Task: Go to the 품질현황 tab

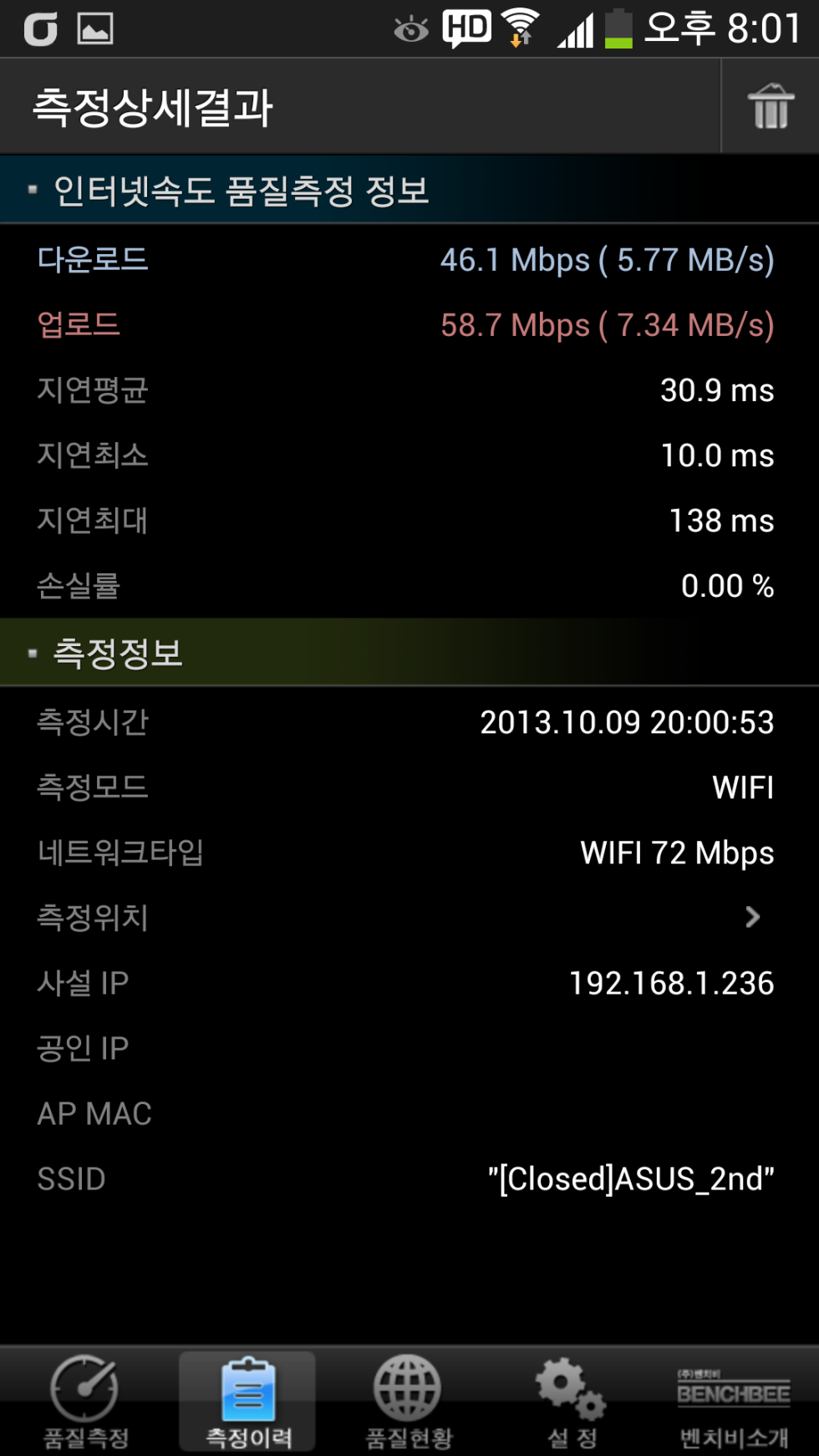Action: tap(409, 1401)
